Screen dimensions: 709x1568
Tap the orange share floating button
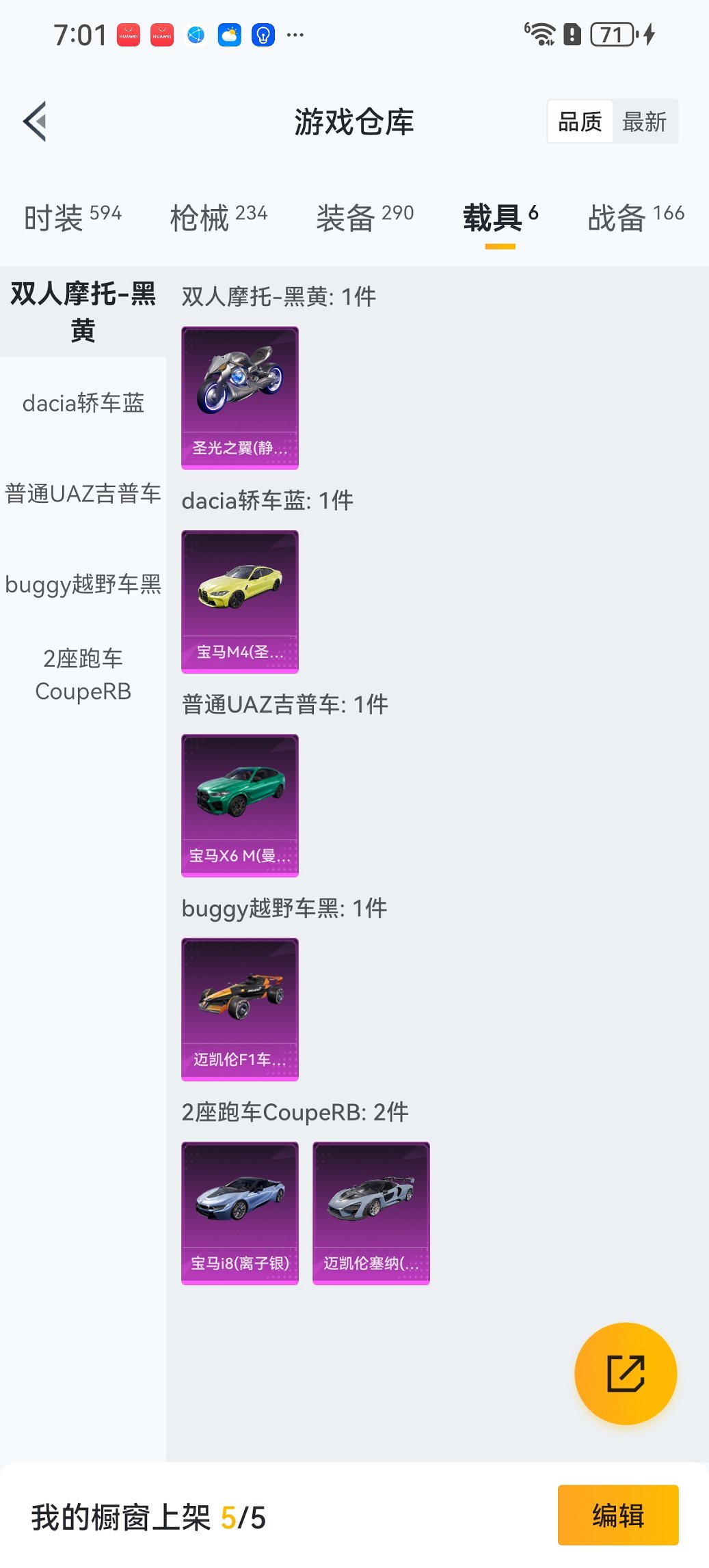[626, 1373]
